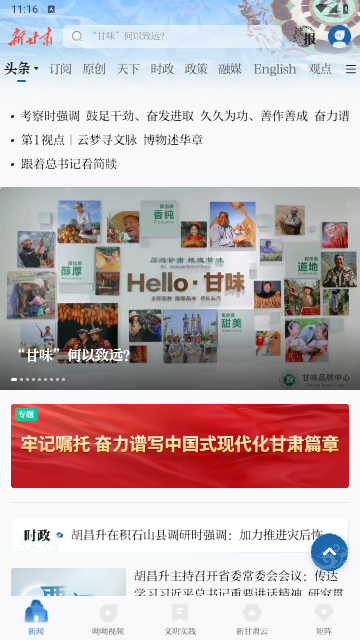The height and width of the screenshot is (640, 360).
Task: Open headline 第1视点 云梦寻文脉
Action: [x=112, y=140]
